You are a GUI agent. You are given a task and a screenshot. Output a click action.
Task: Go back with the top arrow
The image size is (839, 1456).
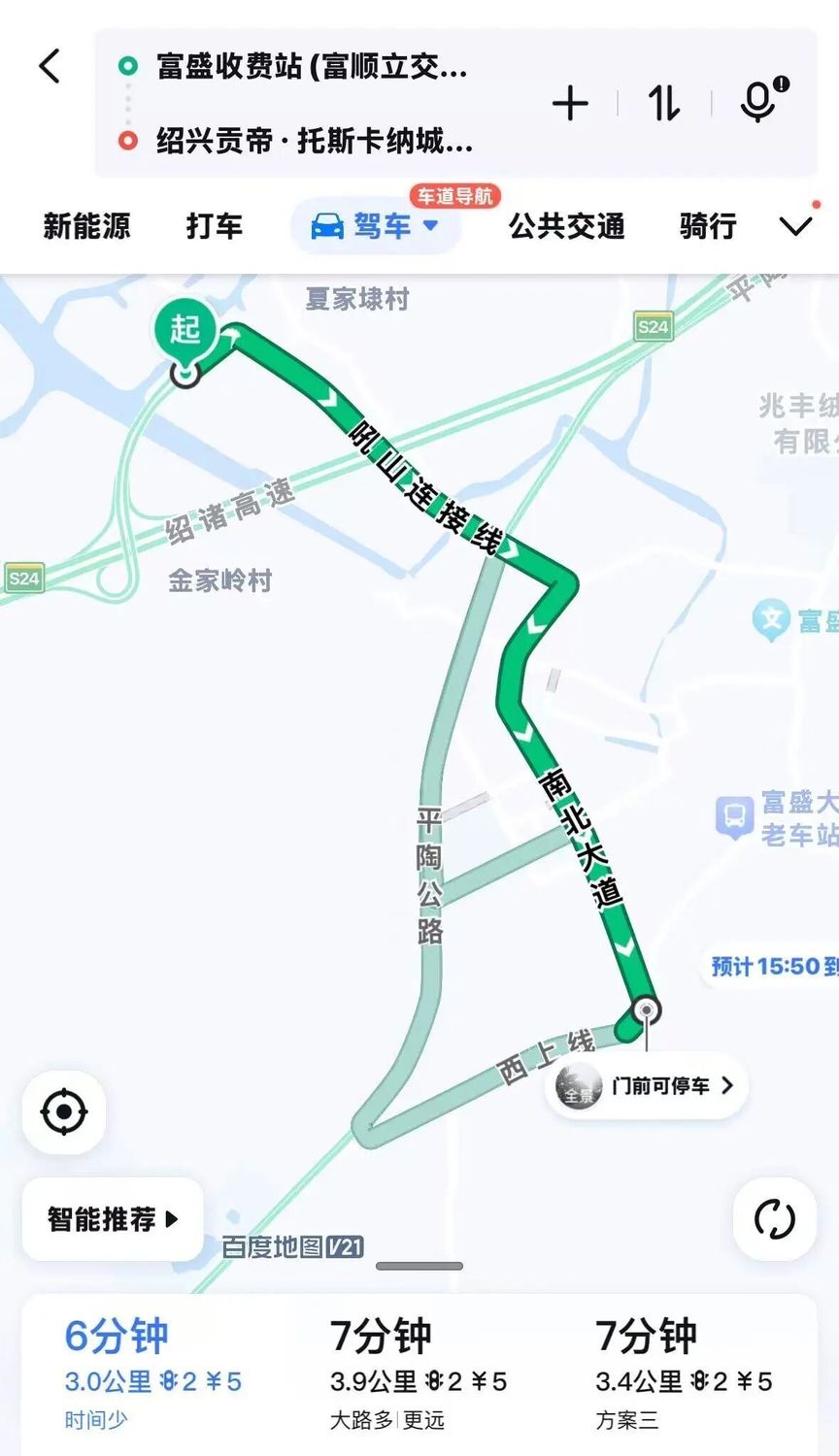(50, 67)
